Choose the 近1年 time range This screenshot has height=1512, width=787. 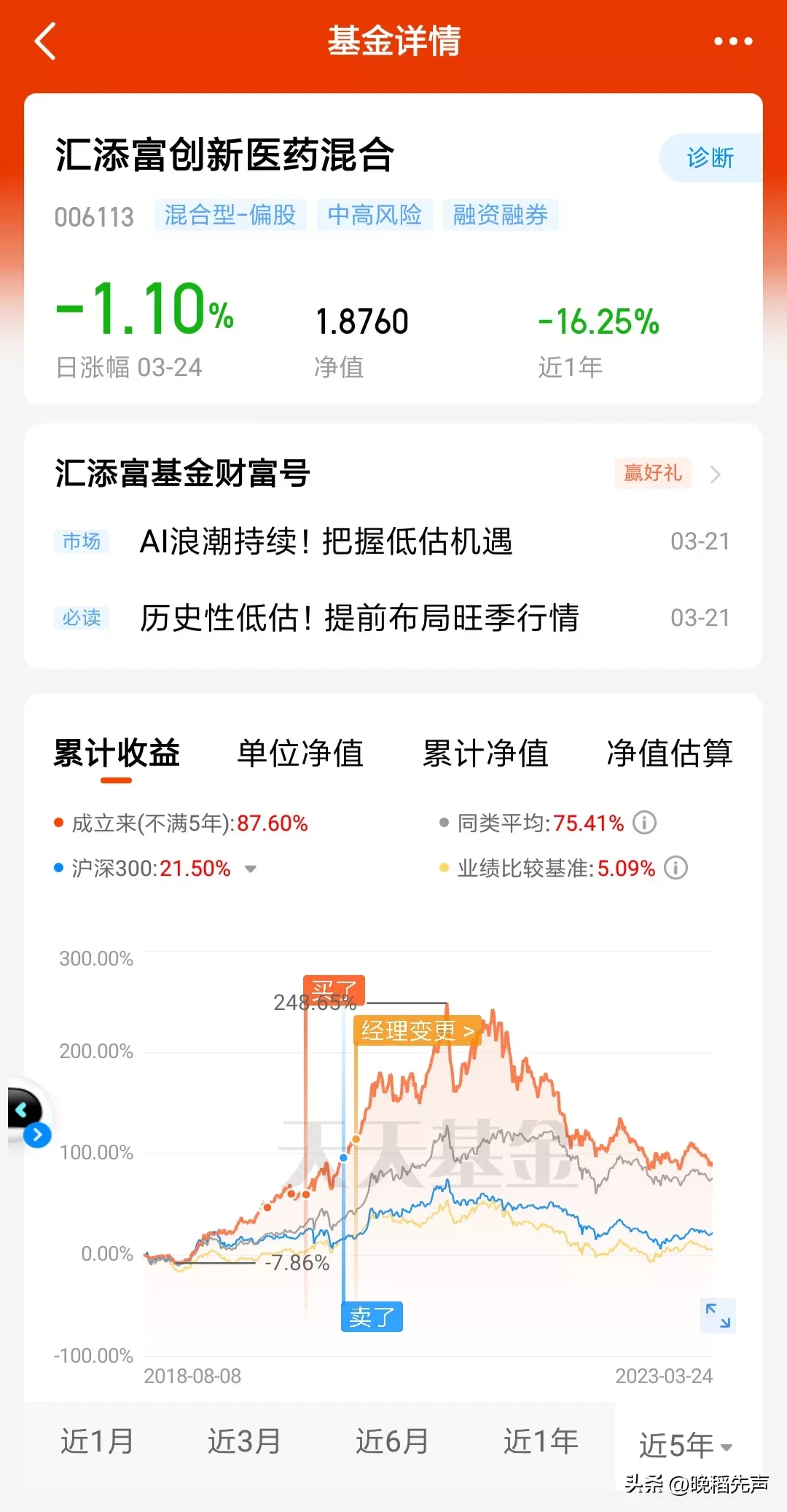coord(541,1441)
